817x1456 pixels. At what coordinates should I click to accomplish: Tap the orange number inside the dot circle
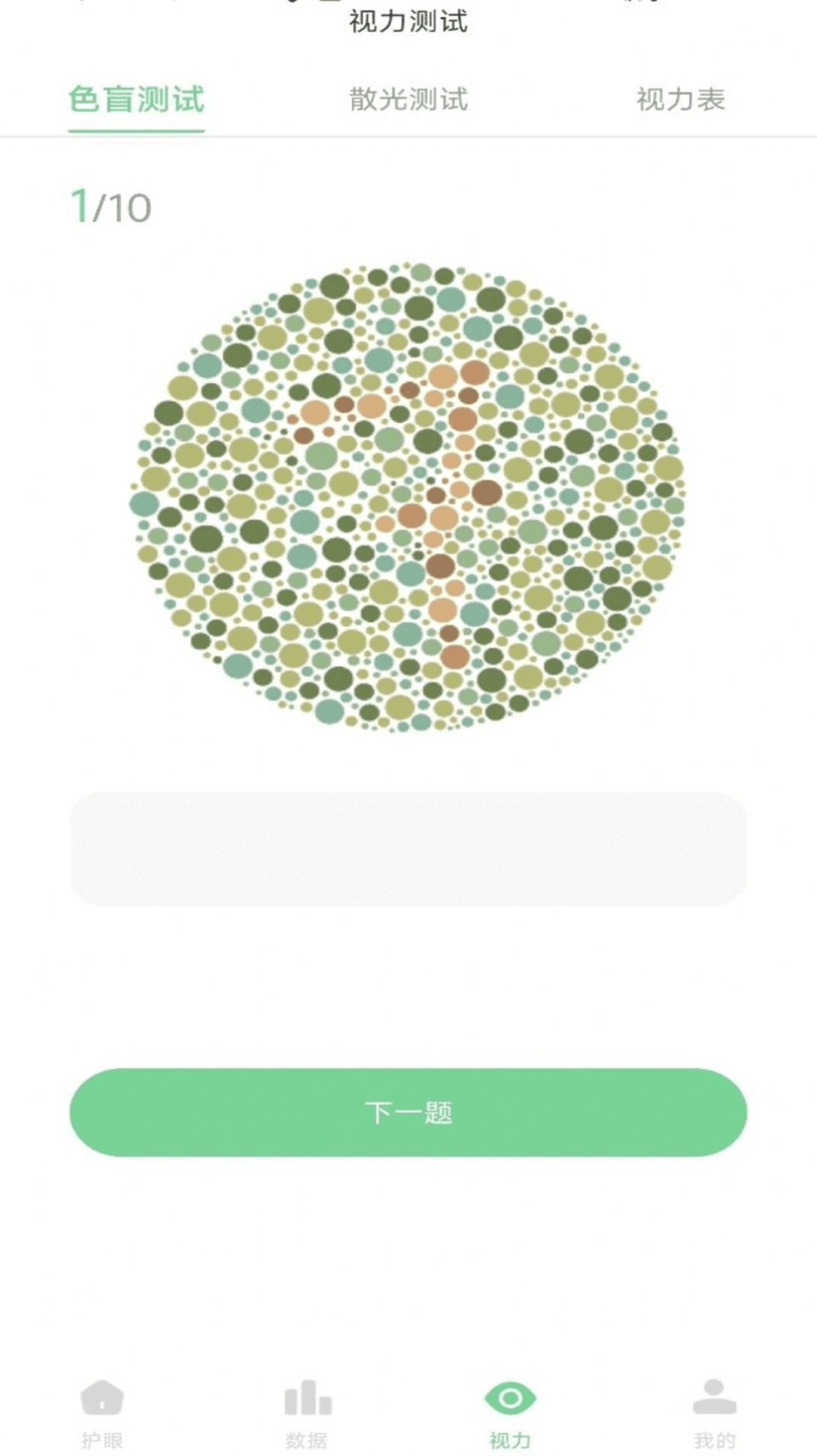coord(434,502)
